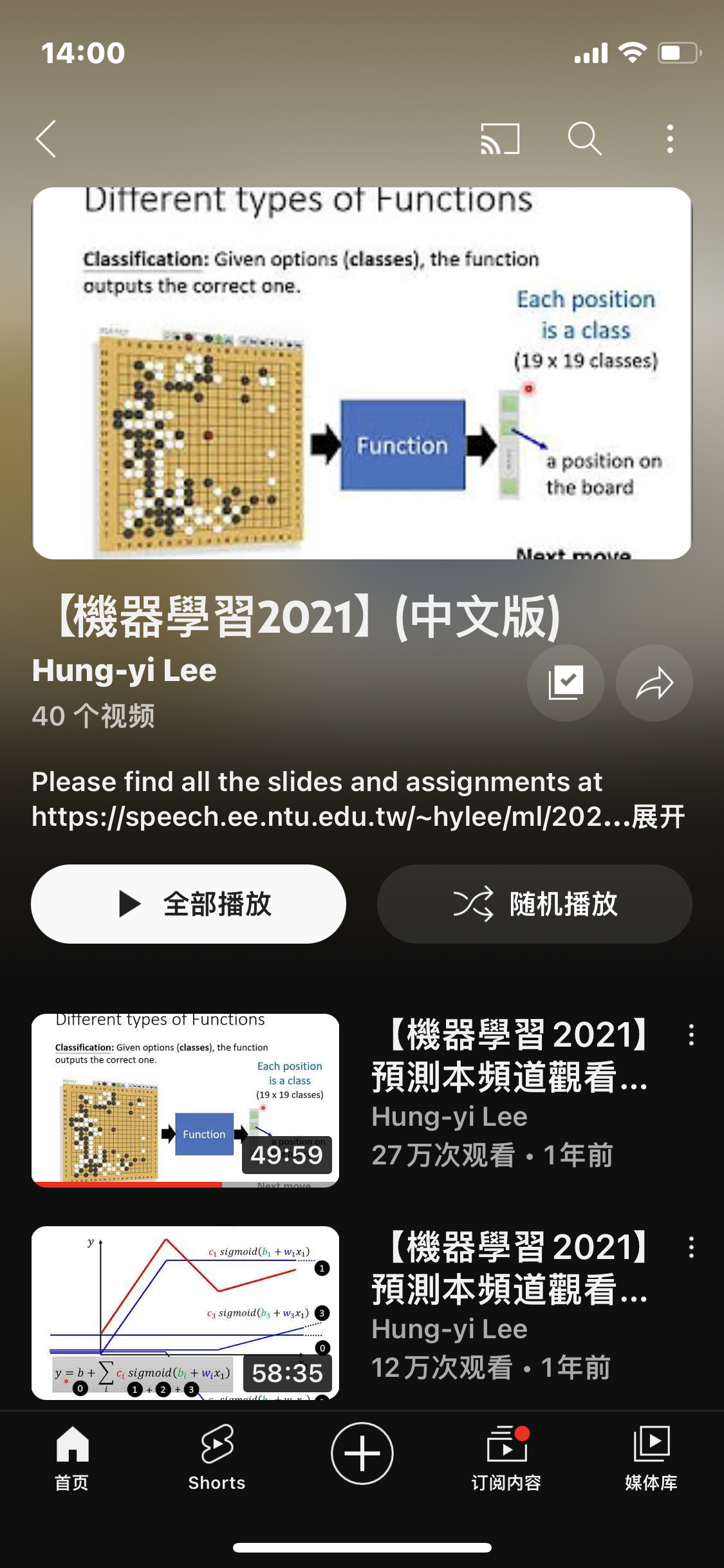
Task: Tap the create plus button
Action: pos(362,1453)
